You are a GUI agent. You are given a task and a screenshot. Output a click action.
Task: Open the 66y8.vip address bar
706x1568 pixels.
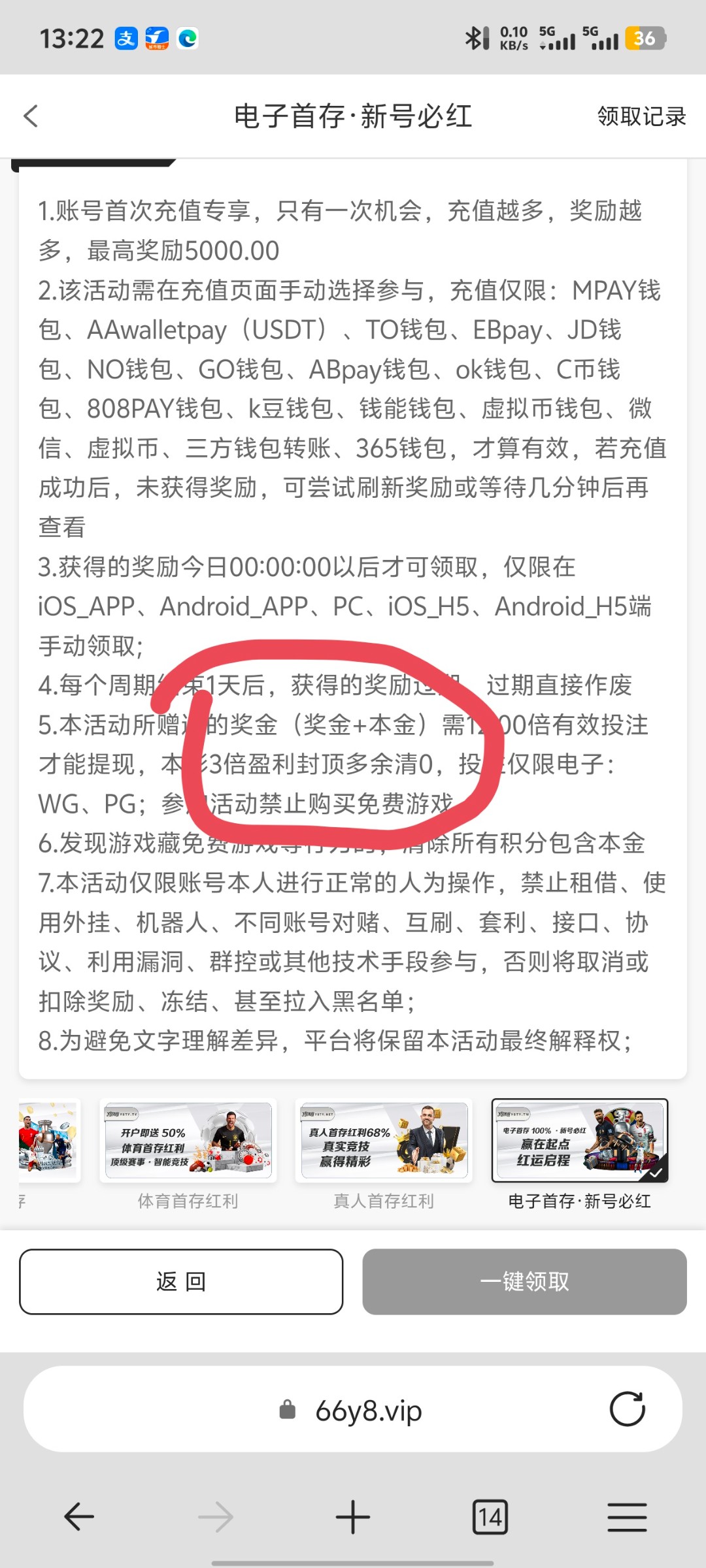(x=368, y=1411)
